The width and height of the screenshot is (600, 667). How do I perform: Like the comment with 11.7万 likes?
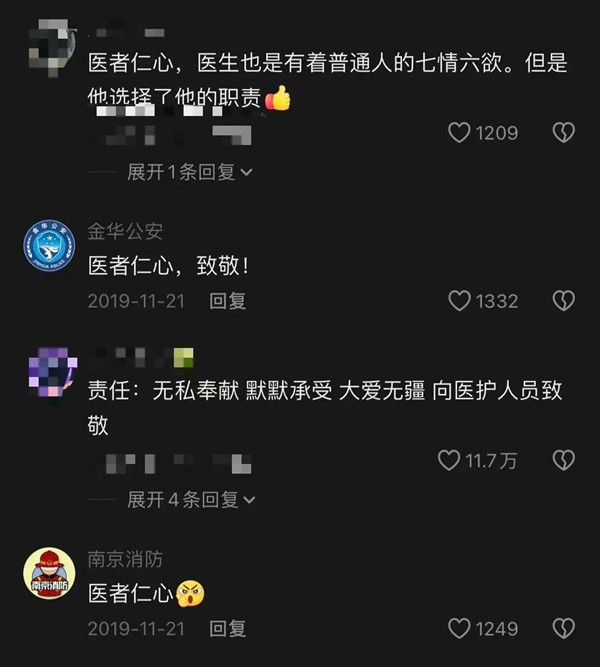click(449, 460)
